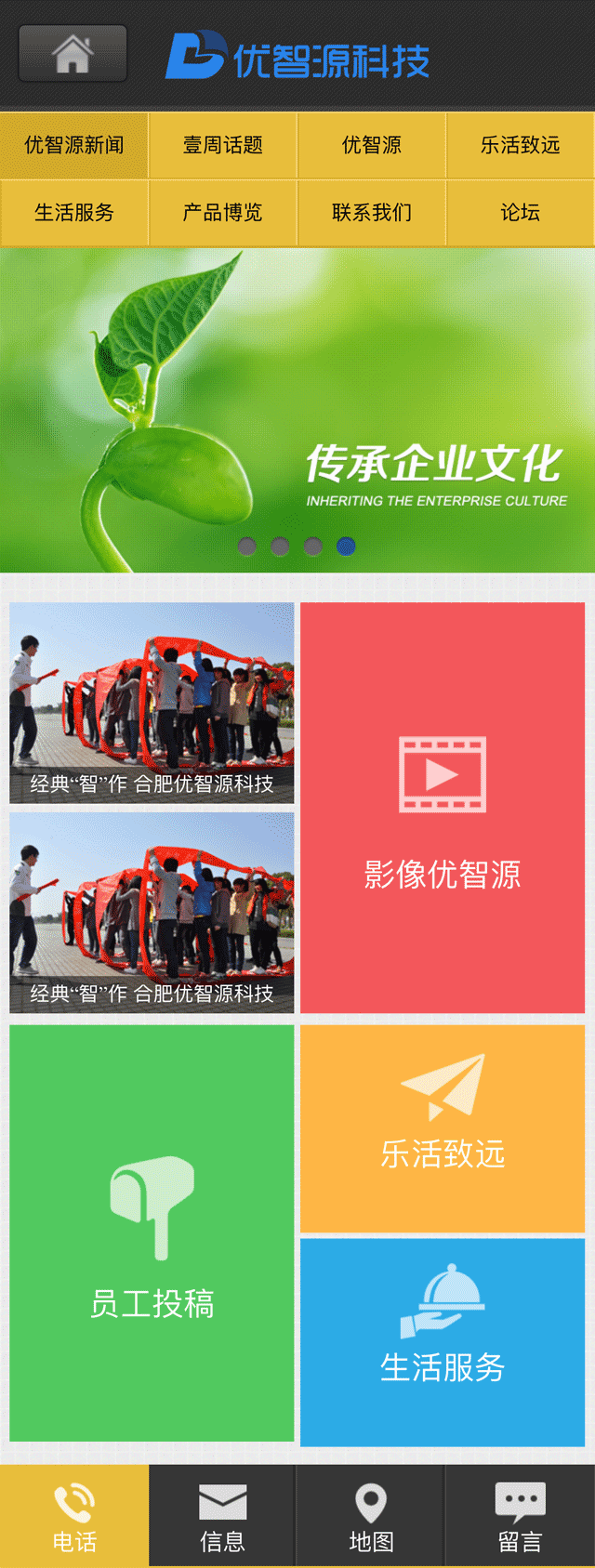Tap 电话 in the bottom bar
Viewport: 595px width, 1568px height.
[74, 1516]
